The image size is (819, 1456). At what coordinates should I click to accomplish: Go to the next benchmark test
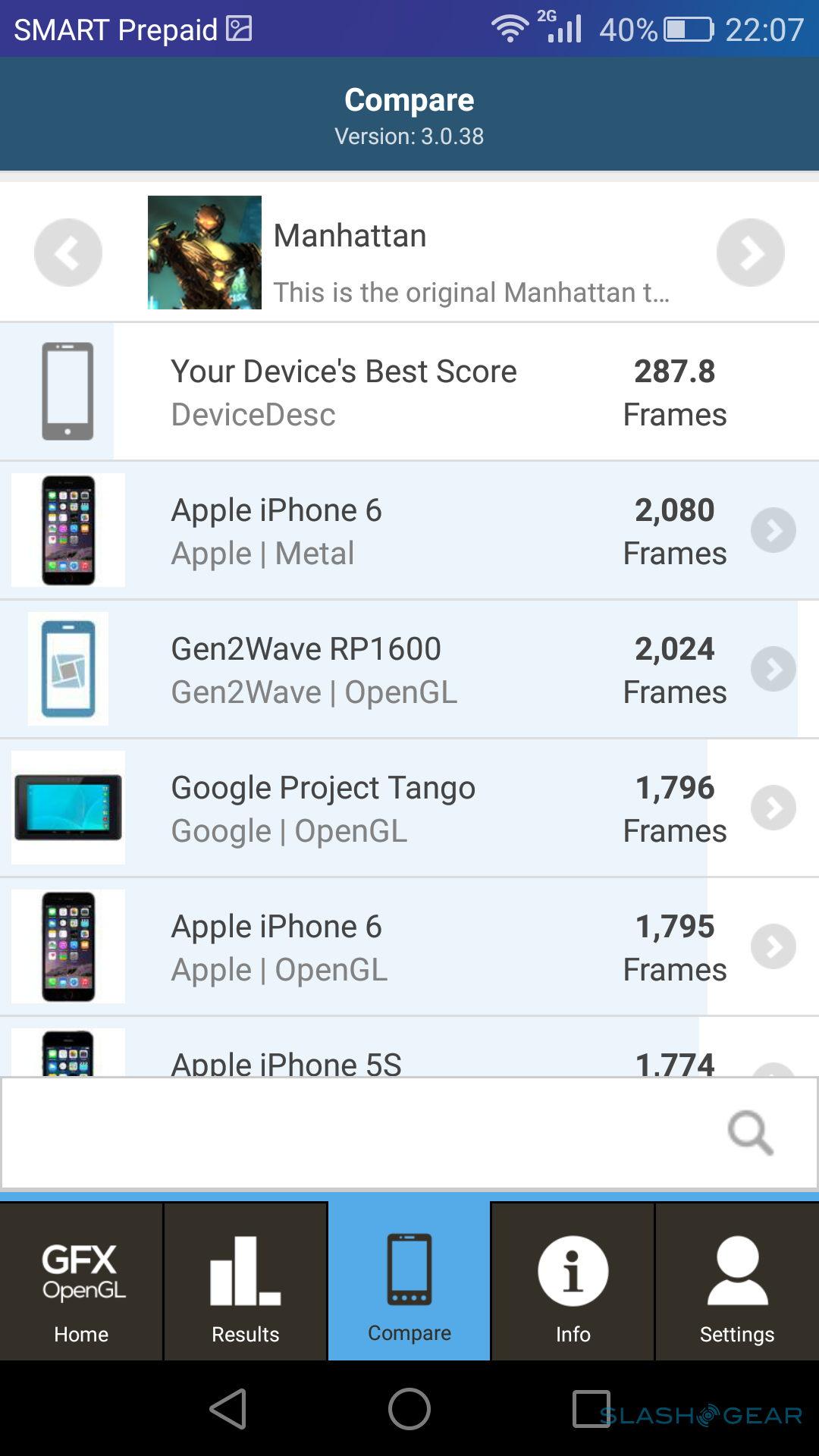[750, 253]
